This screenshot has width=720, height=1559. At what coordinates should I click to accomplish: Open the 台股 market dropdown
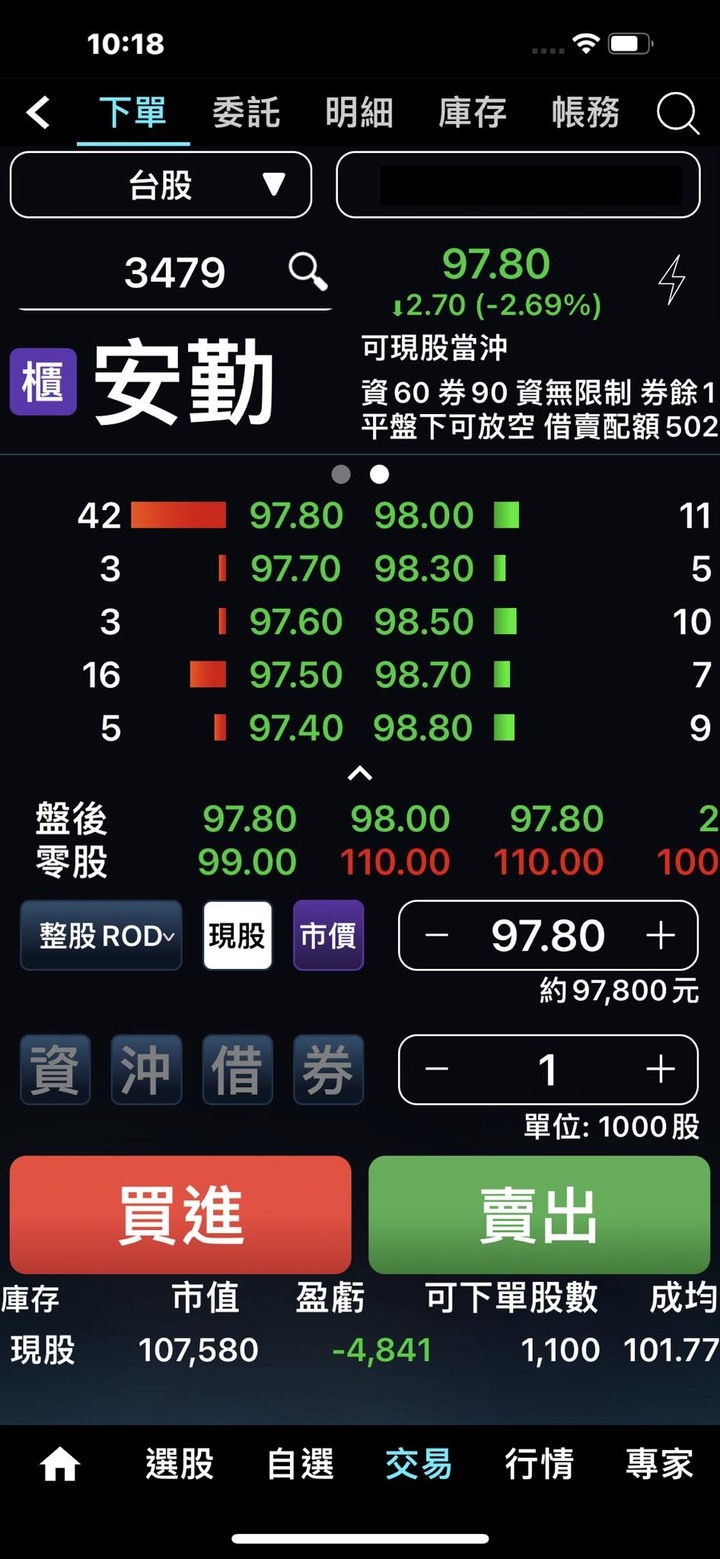click(x=160, y=184)
